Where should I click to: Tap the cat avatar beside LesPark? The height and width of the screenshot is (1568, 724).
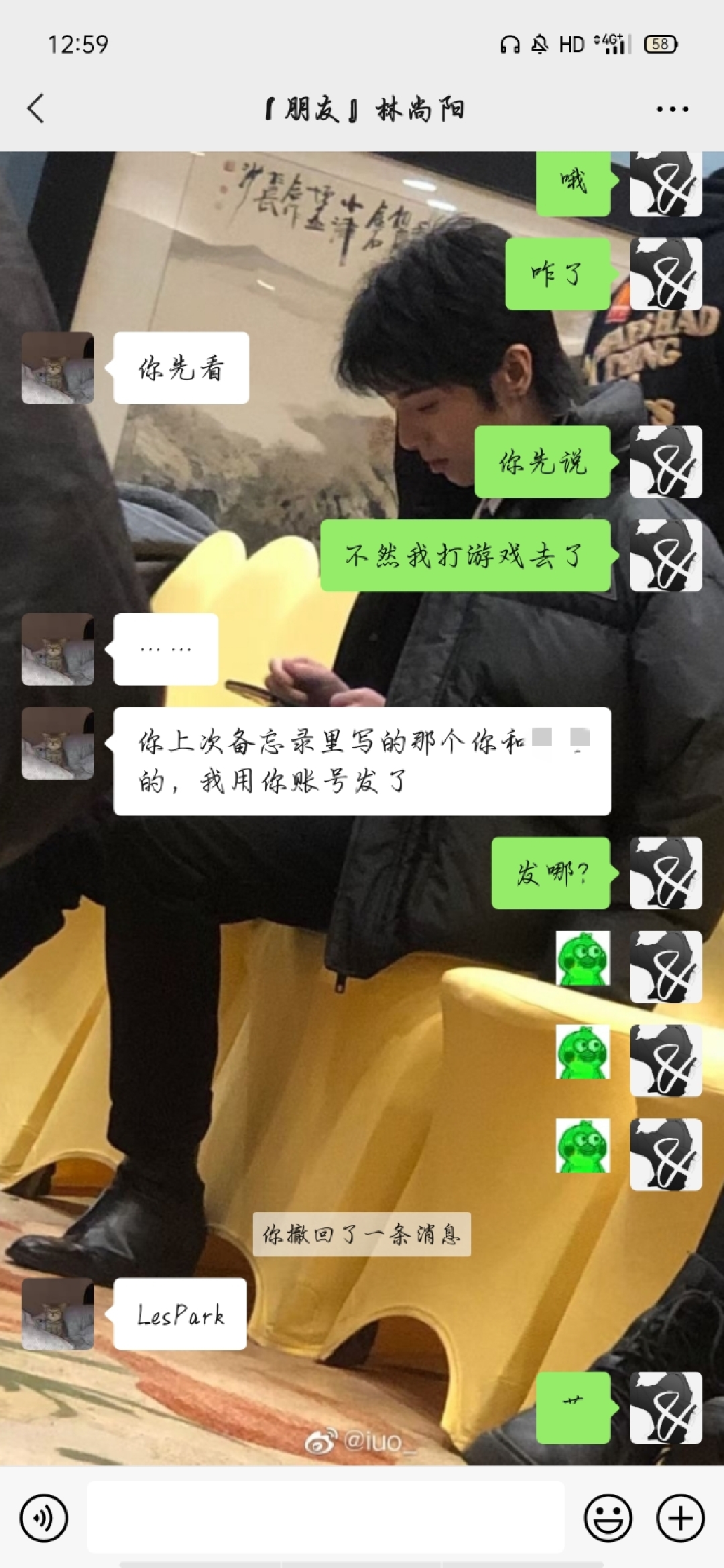click(x=58, y=1314)
